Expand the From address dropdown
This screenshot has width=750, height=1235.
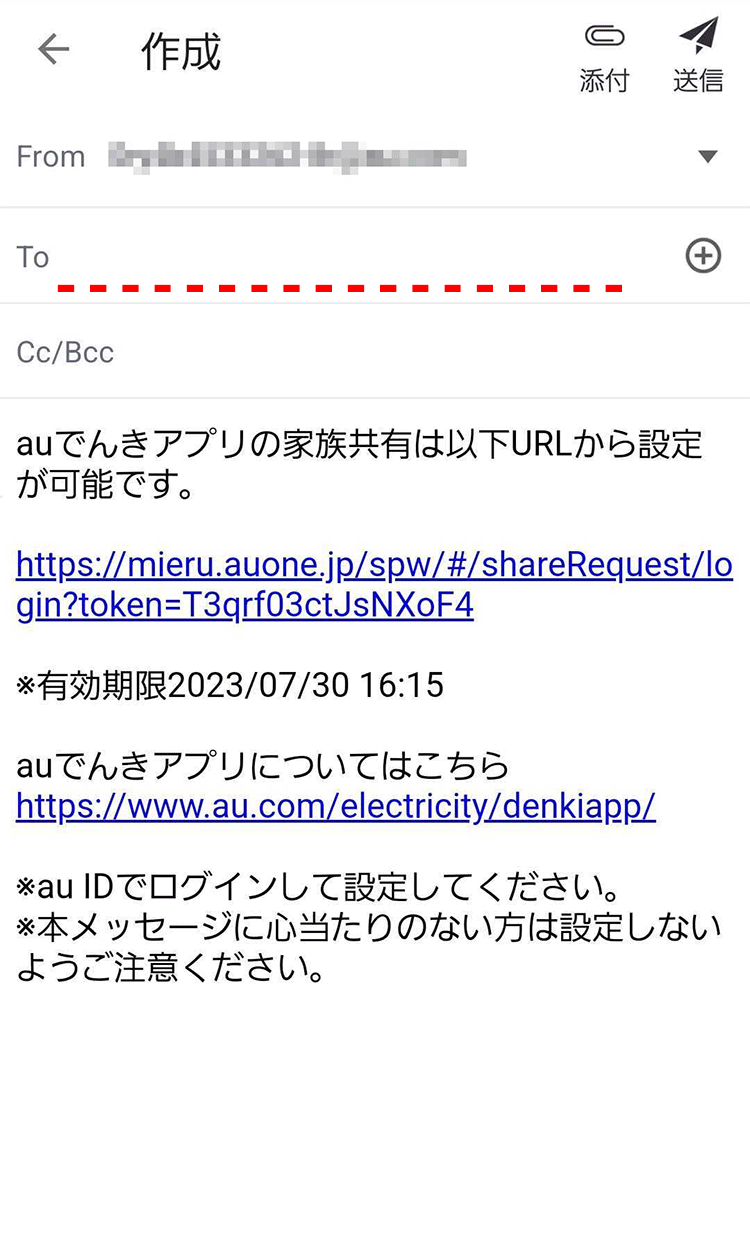coord(708,157)
